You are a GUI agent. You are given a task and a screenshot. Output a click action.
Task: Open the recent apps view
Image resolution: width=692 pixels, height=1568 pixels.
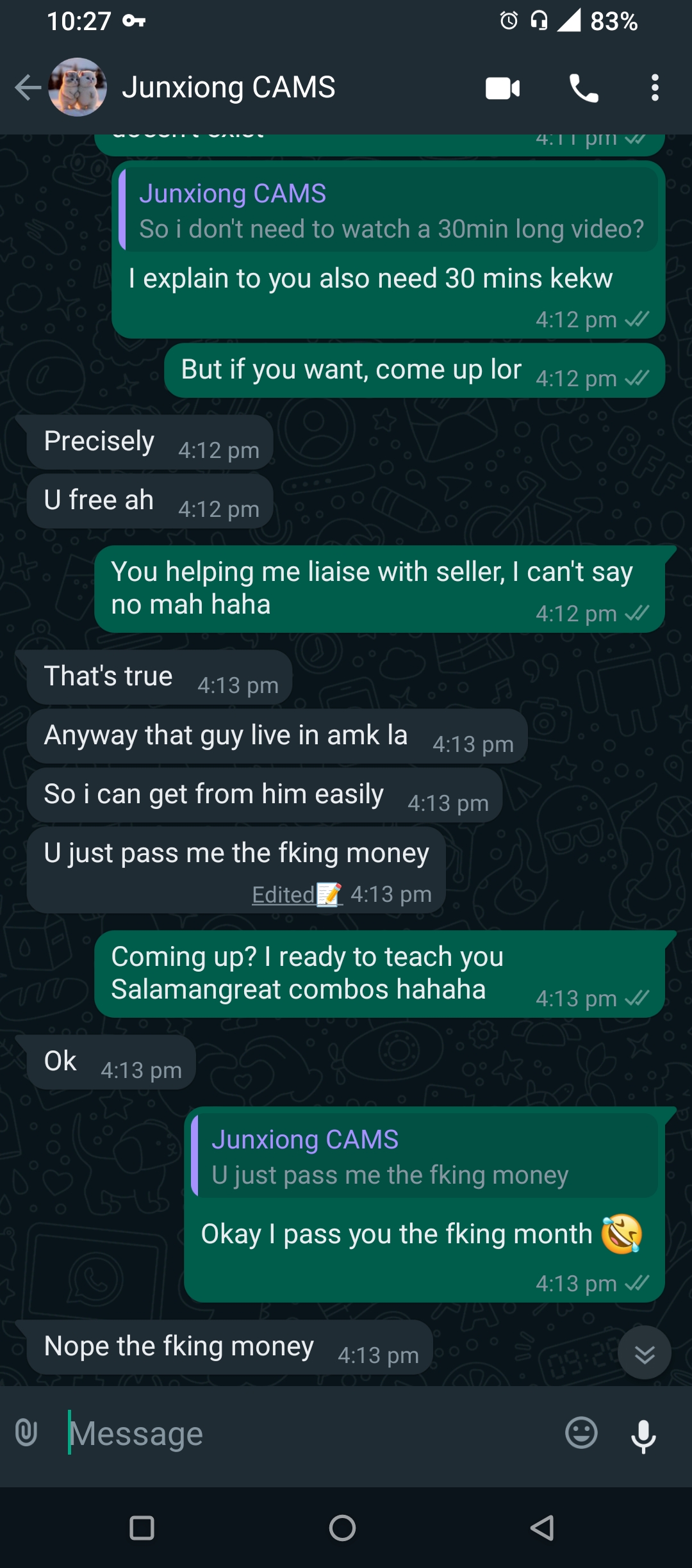tap(142, 1527)
